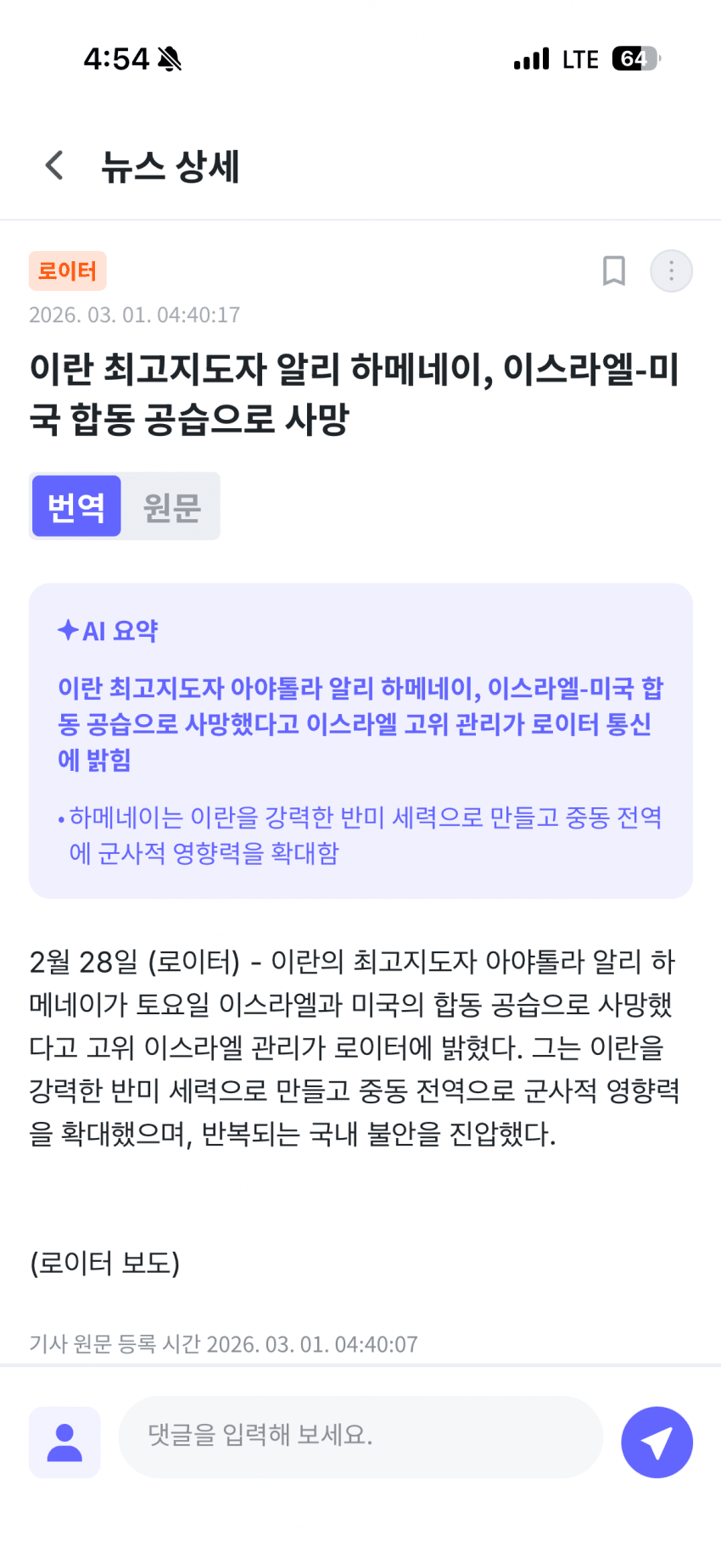Tap the comment input field
The height and width of the screenshot is (1568, 721).
coord(360,1436)
